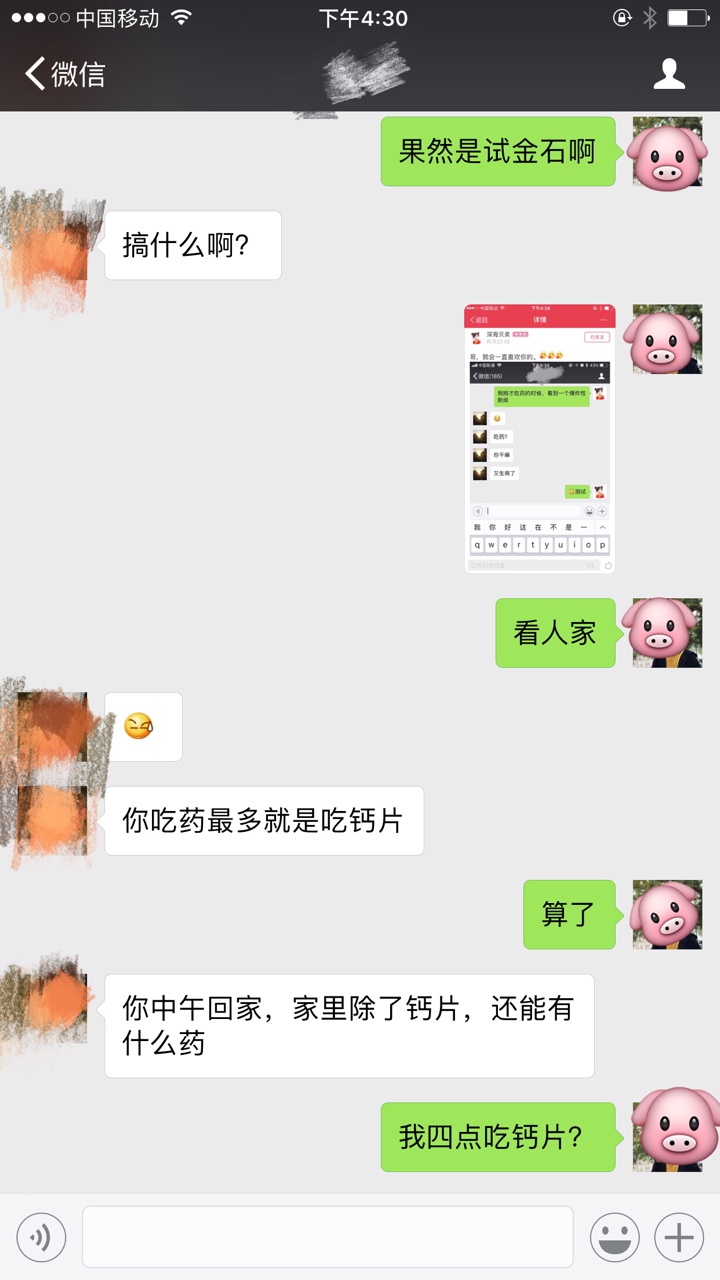This screenshot has height=1280, width=720.
Task: Open the chat details profile icon
Action: pyautogui.click(x=669, y=74)
